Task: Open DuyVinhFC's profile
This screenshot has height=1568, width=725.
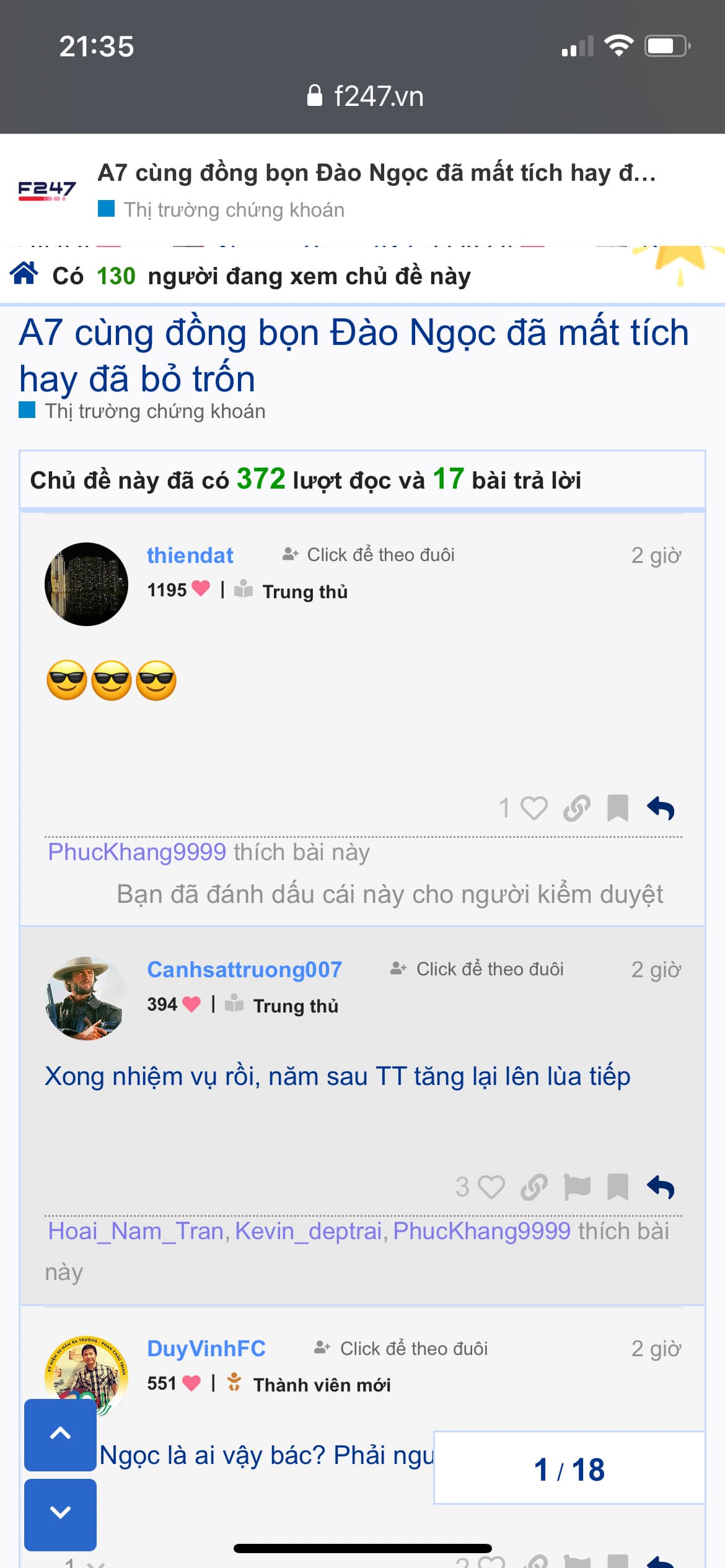Action: pos(206,1349)
